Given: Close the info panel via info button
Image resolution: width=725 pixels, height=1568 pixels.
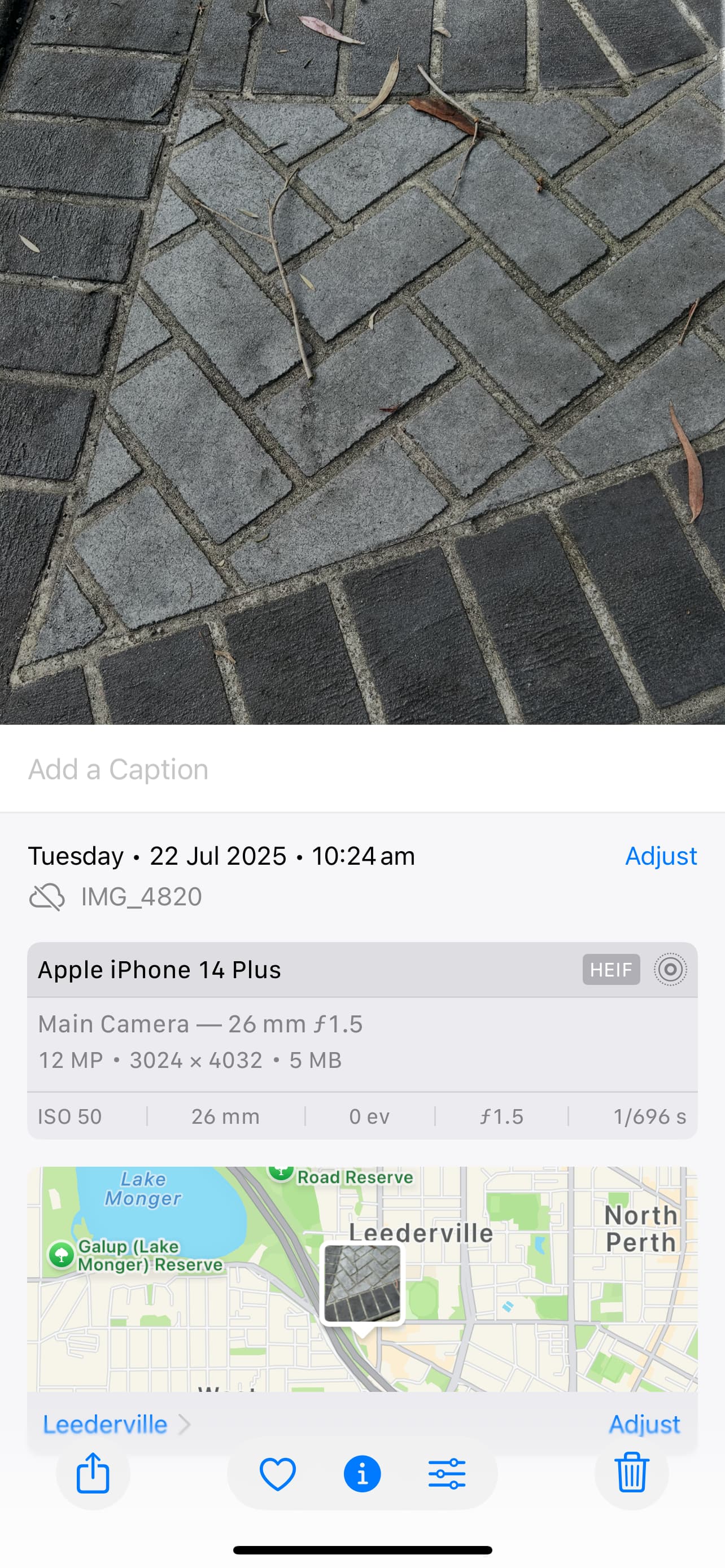Looking at the screenshot, I should click(x=362, y=1474).
